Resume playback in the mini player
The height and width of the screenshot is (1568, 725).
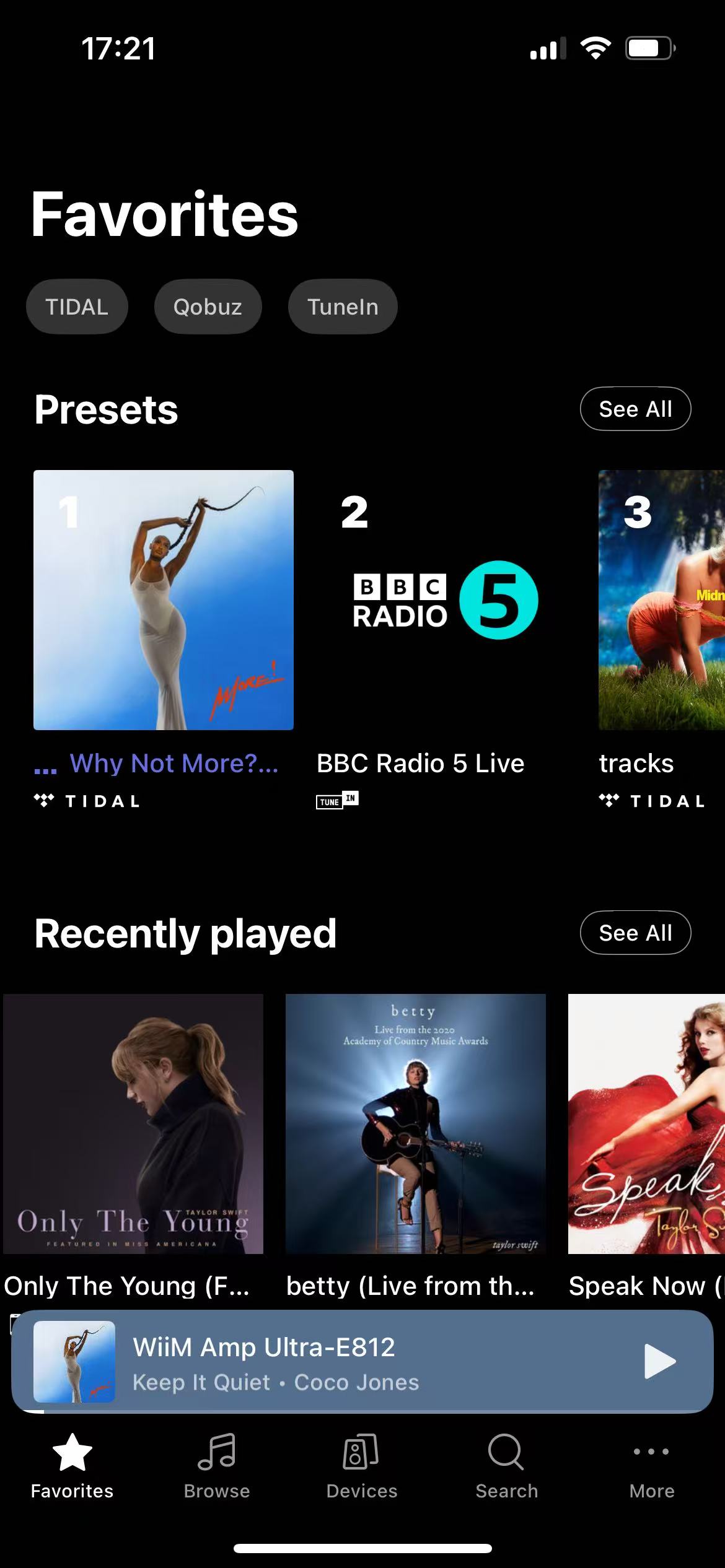pos(659,1361)
